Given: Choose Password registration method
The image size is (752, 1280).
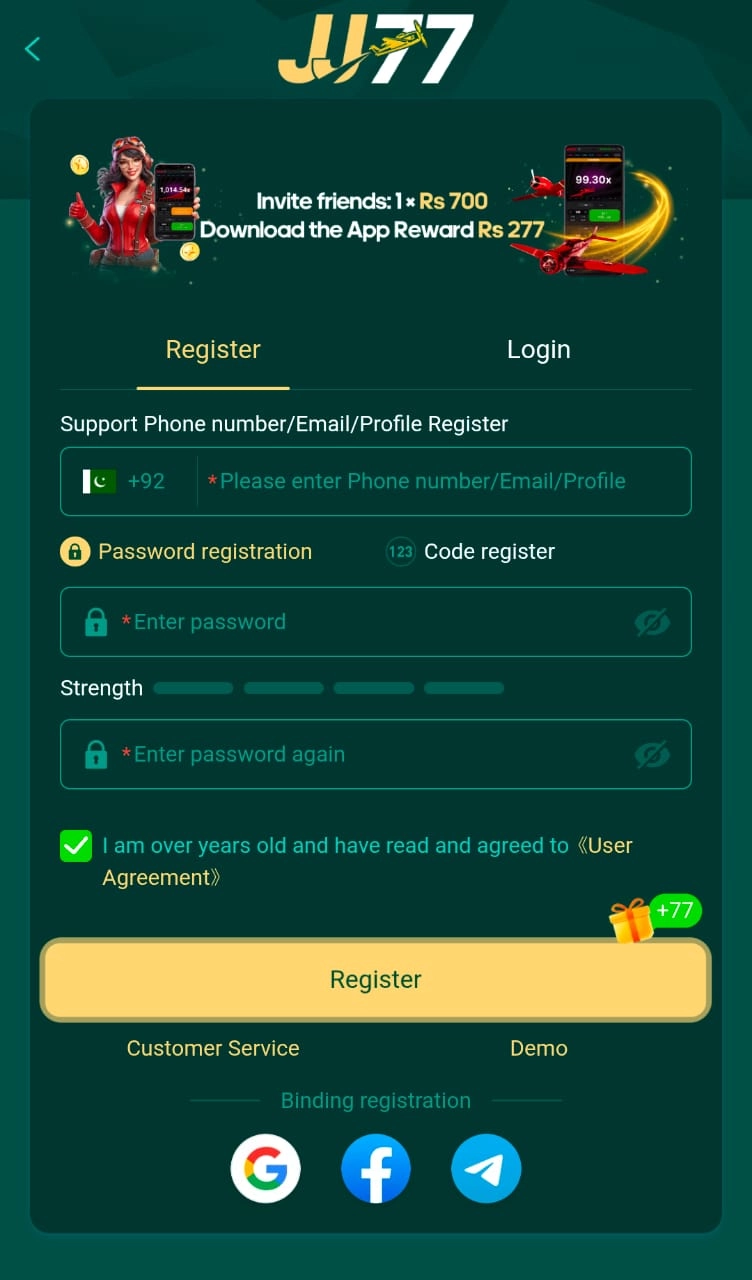Looking at the screenshot, I should (x=187, y=552).
